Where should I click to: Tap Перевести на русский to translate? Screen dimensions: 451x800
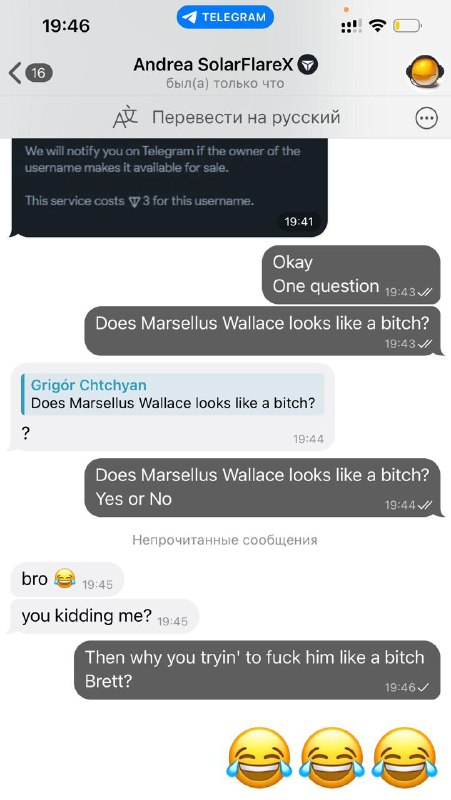click(227, 117)
